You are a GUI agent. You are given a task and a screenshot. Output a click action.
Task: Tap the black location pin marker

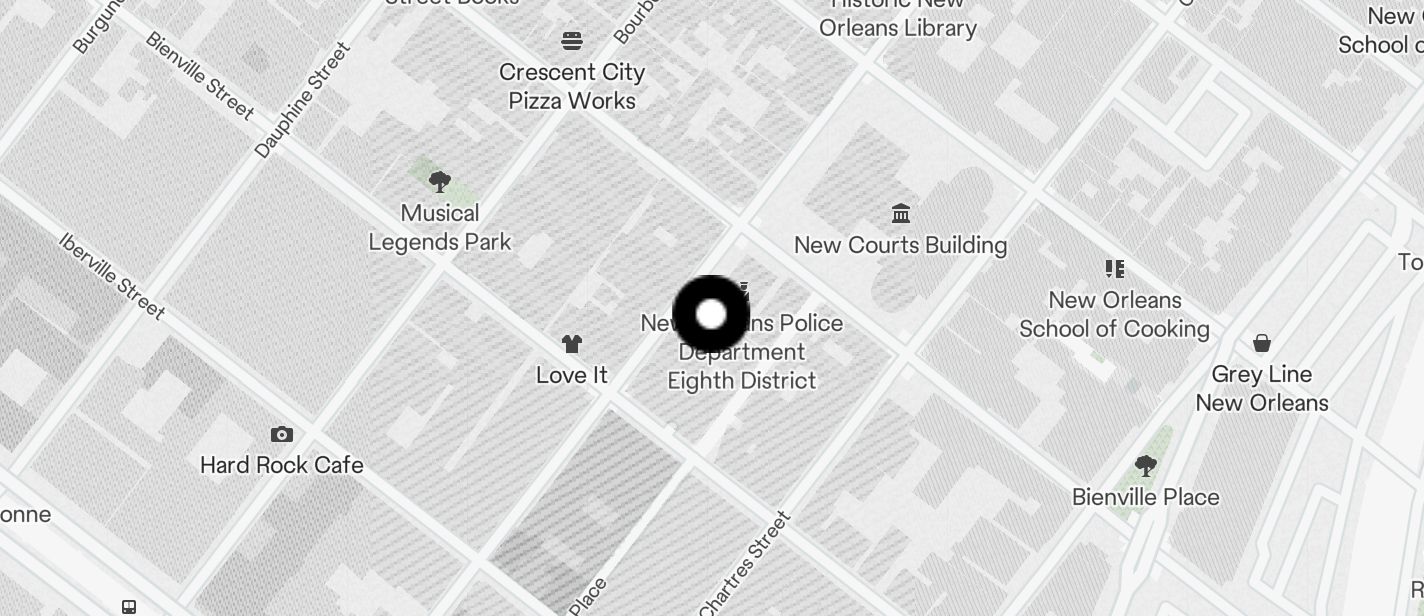click(x=710, y=315)
